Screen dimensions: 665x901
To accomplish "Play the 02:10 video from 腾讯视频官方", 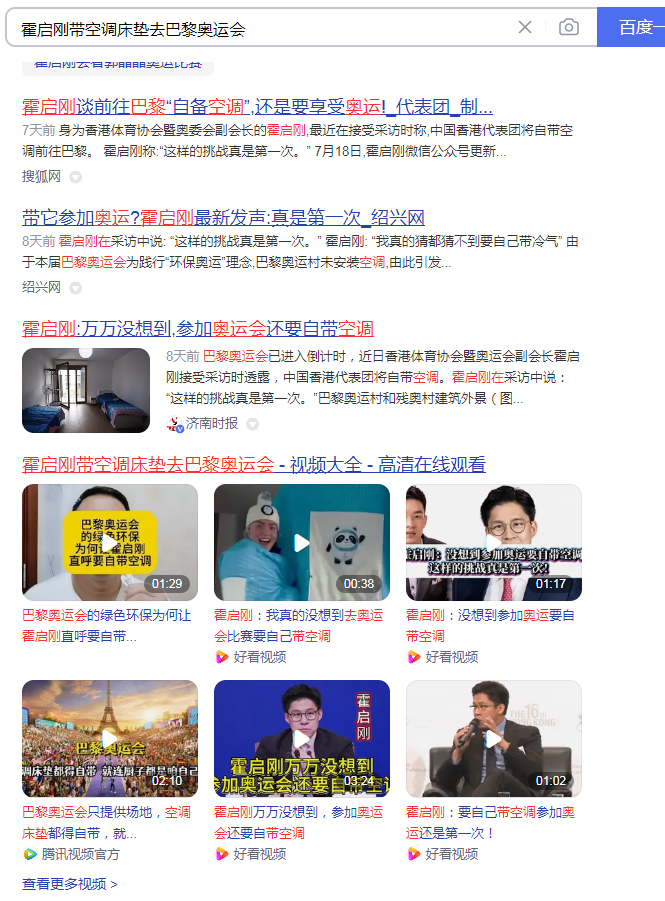I will (110, 738).
